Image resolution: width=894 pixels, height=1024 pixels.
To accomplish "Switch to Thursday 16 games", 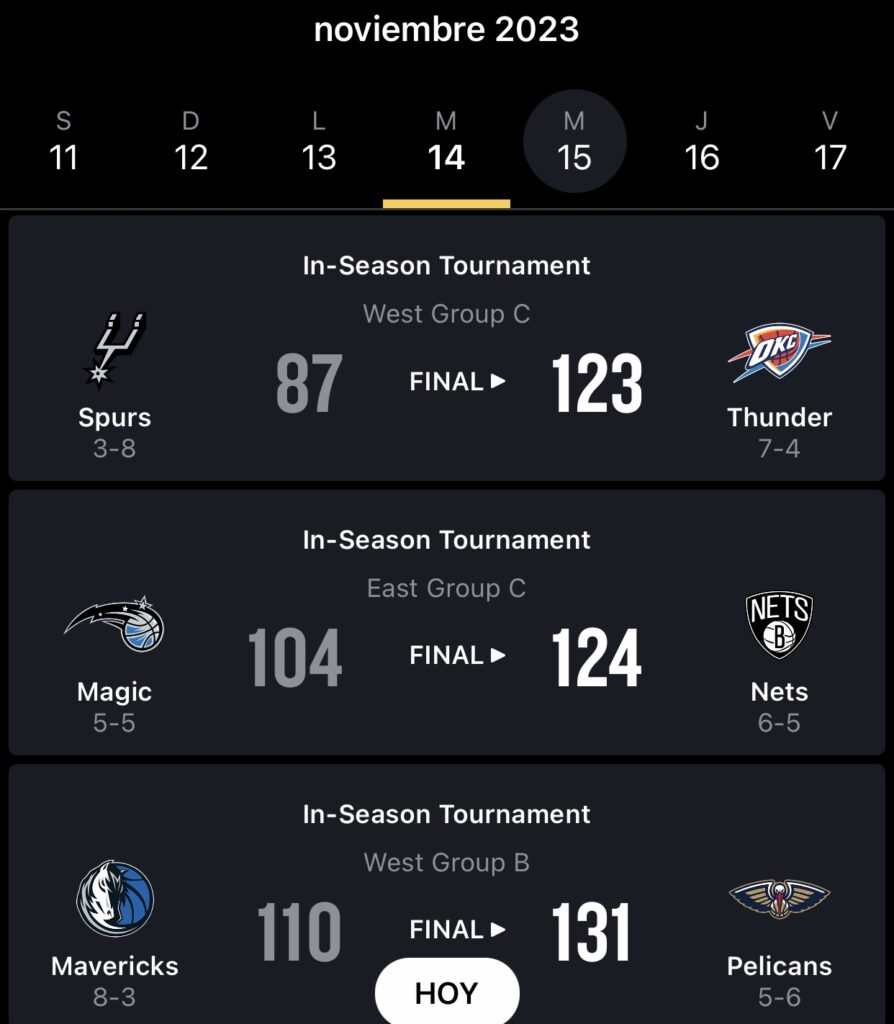I will point(702,142).
